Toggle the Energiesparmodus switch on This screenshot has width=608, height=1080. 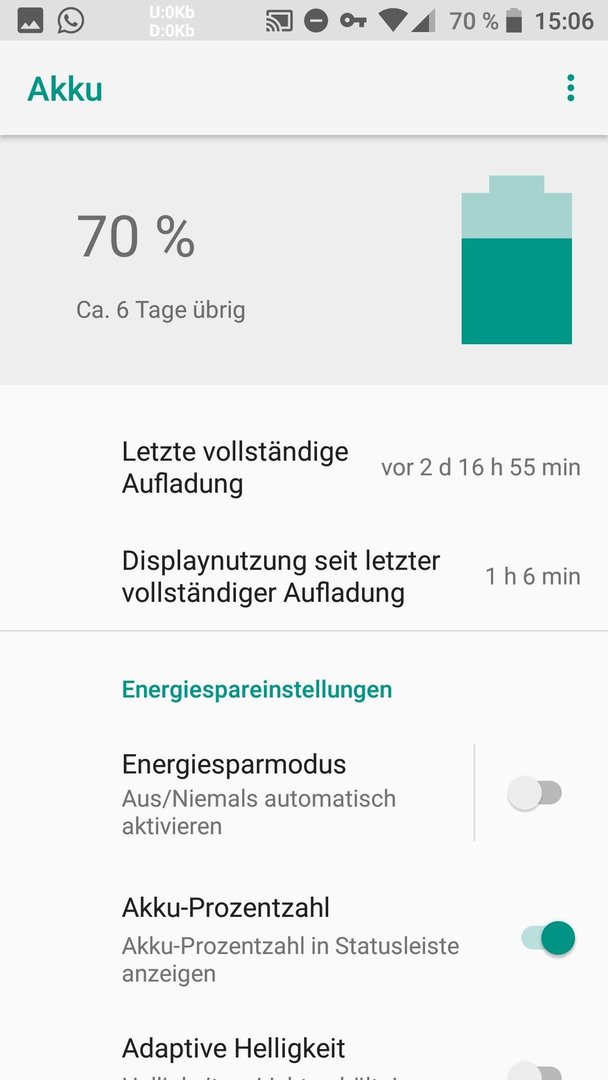(534, 793)
